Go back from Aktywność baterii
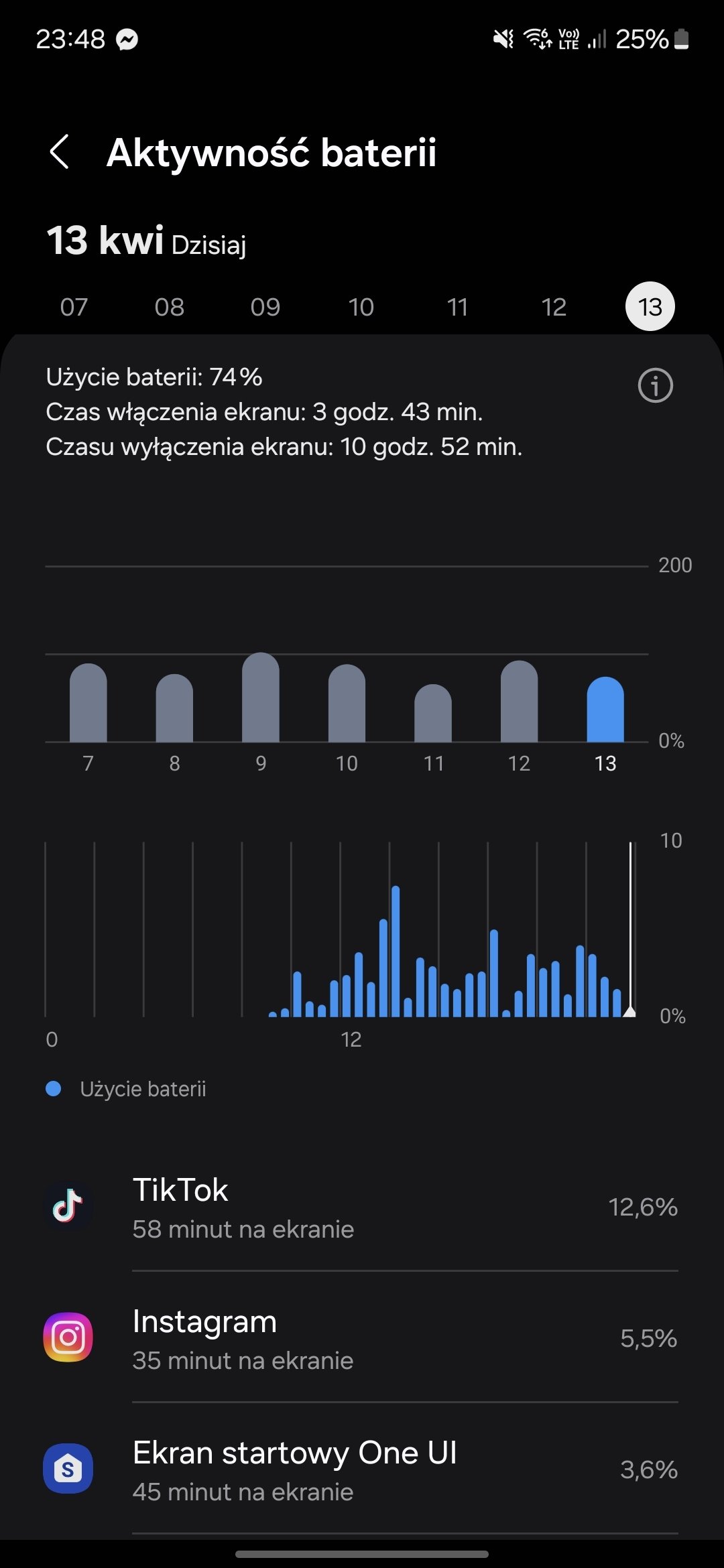Image resolution: width=724 pixels, height=1568 pixels. coord(60,151)
